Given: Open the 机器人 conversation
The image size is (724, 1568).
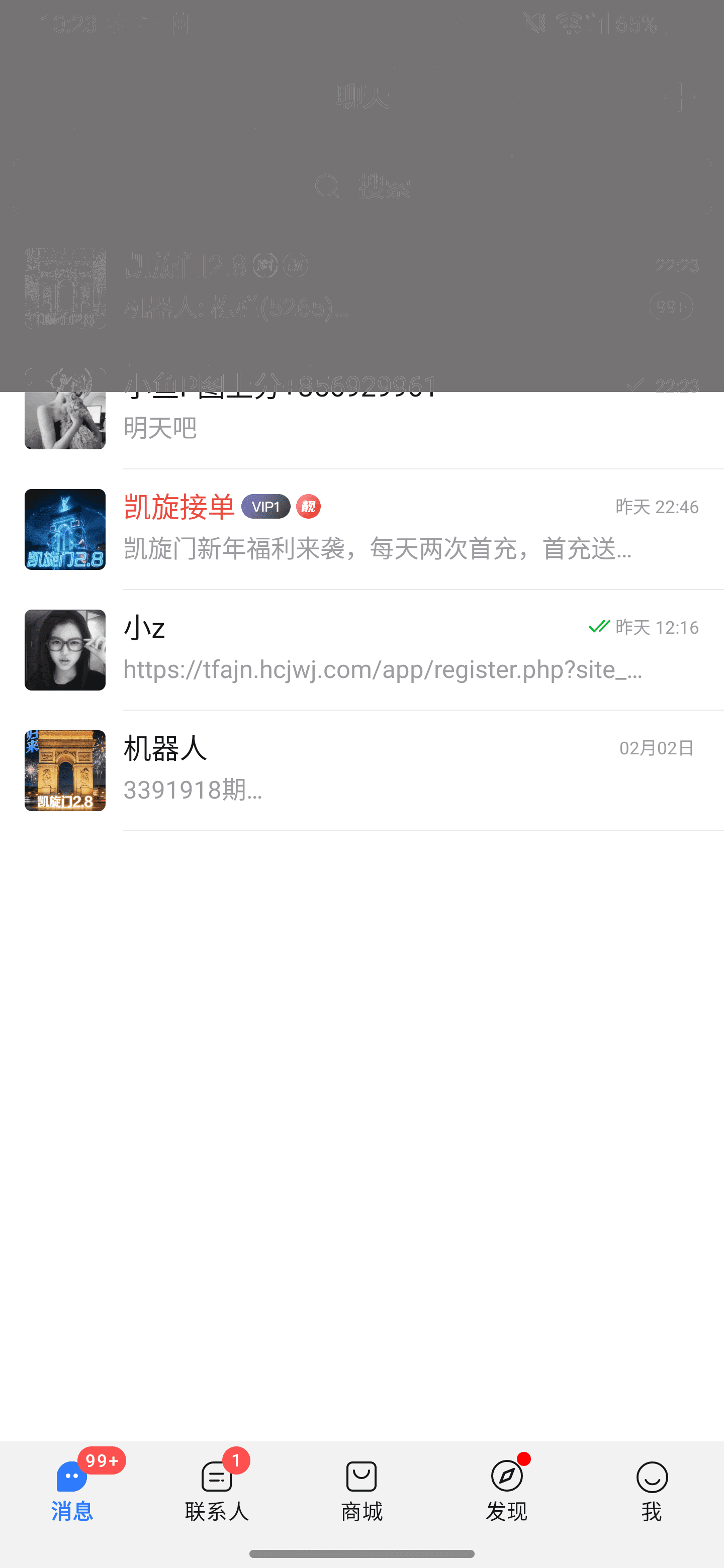Looking at the screenshot, I should pyautogui.click(x=378, y=769).
